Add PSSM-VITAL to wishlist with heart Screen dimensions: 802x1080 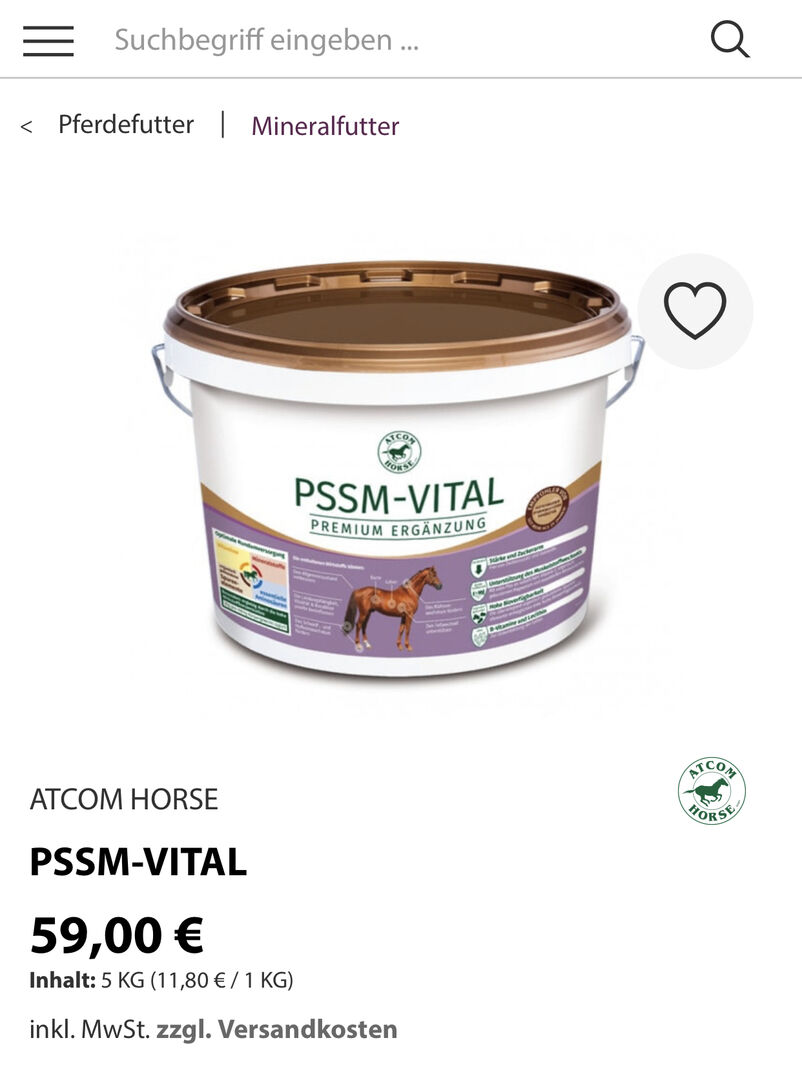(695, 311)
